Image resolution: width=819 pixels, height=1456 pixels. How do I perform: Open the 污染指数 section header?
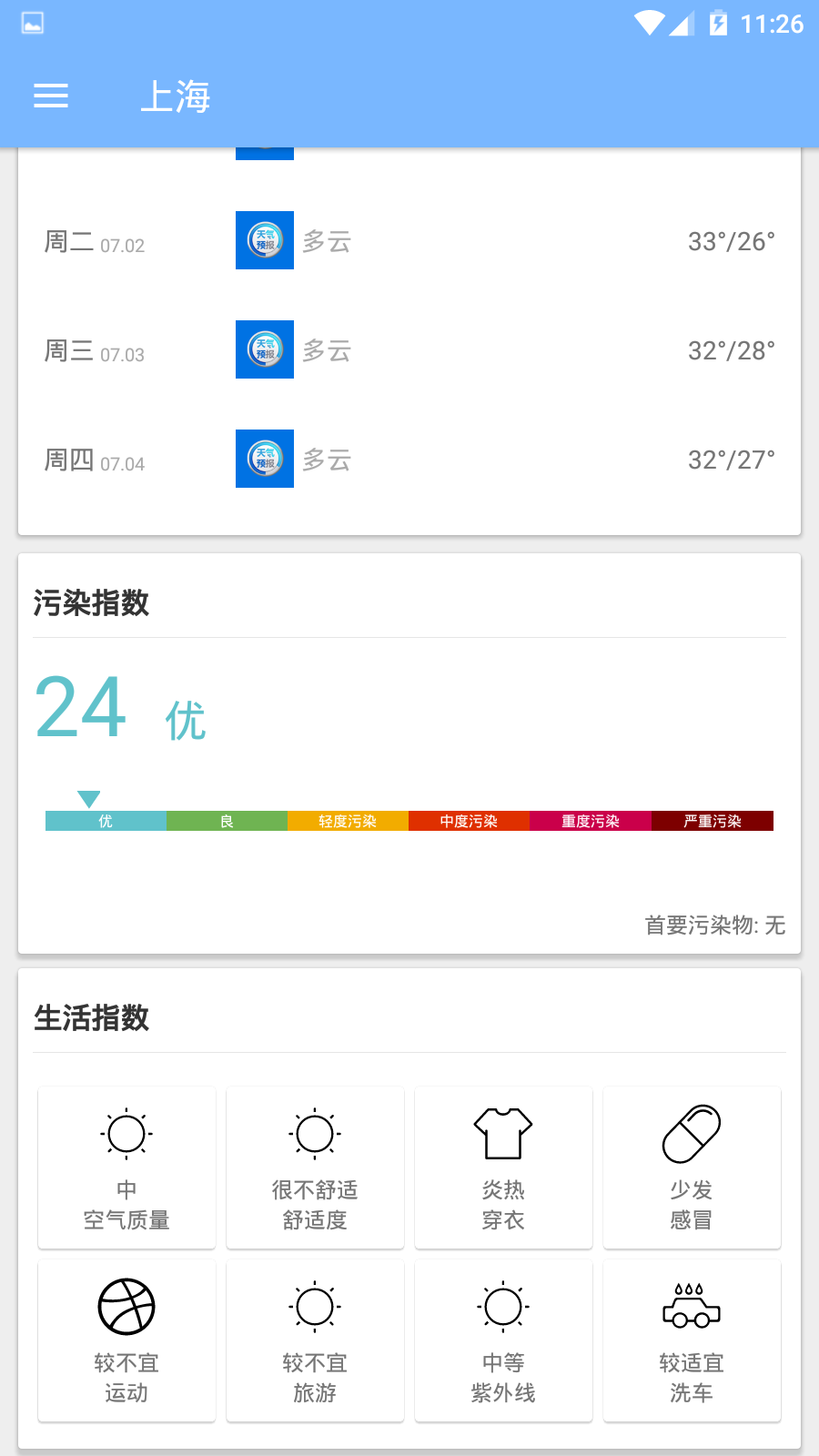tap(92, 602)
